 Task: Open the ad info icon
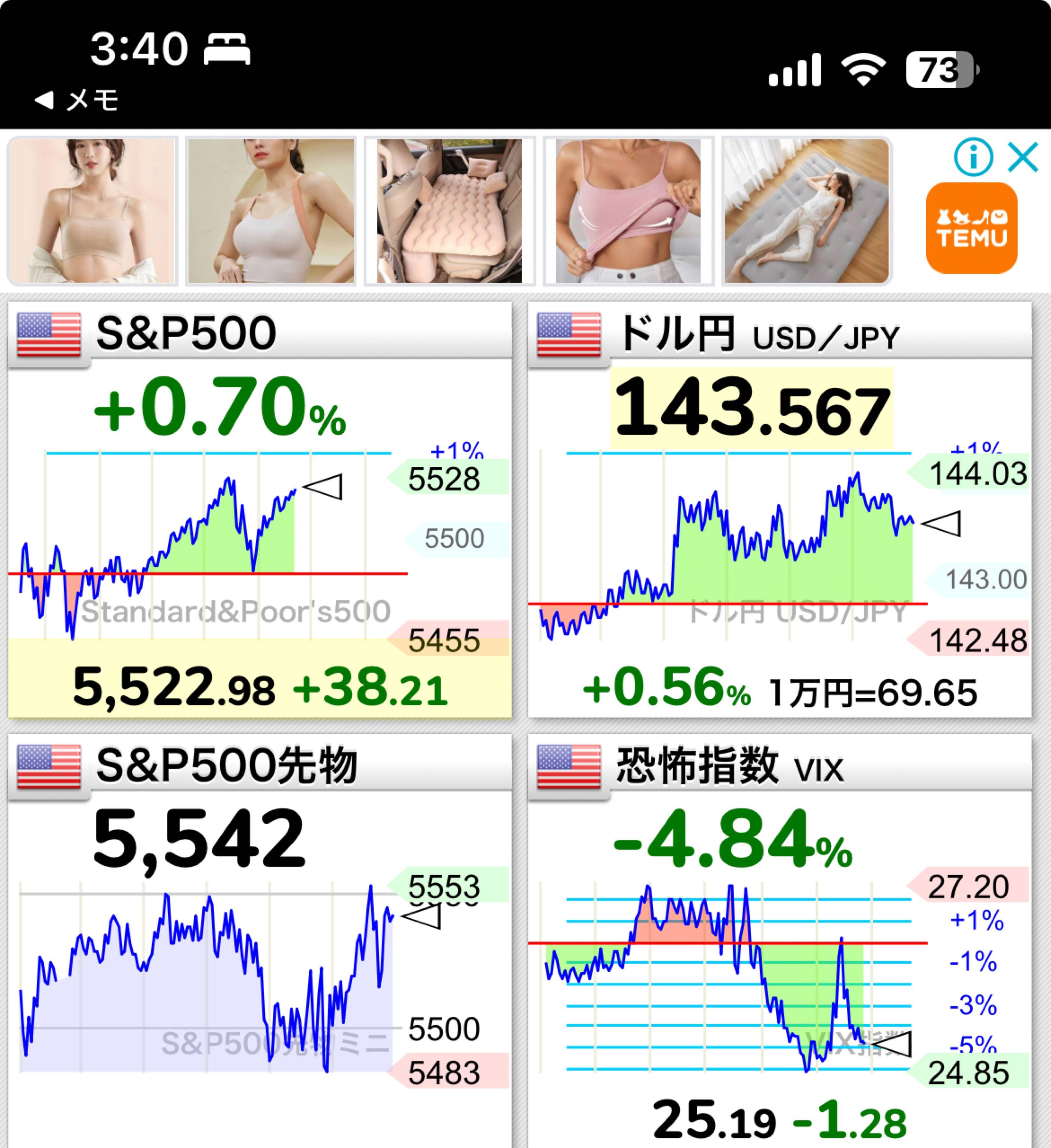coord(973,157)
